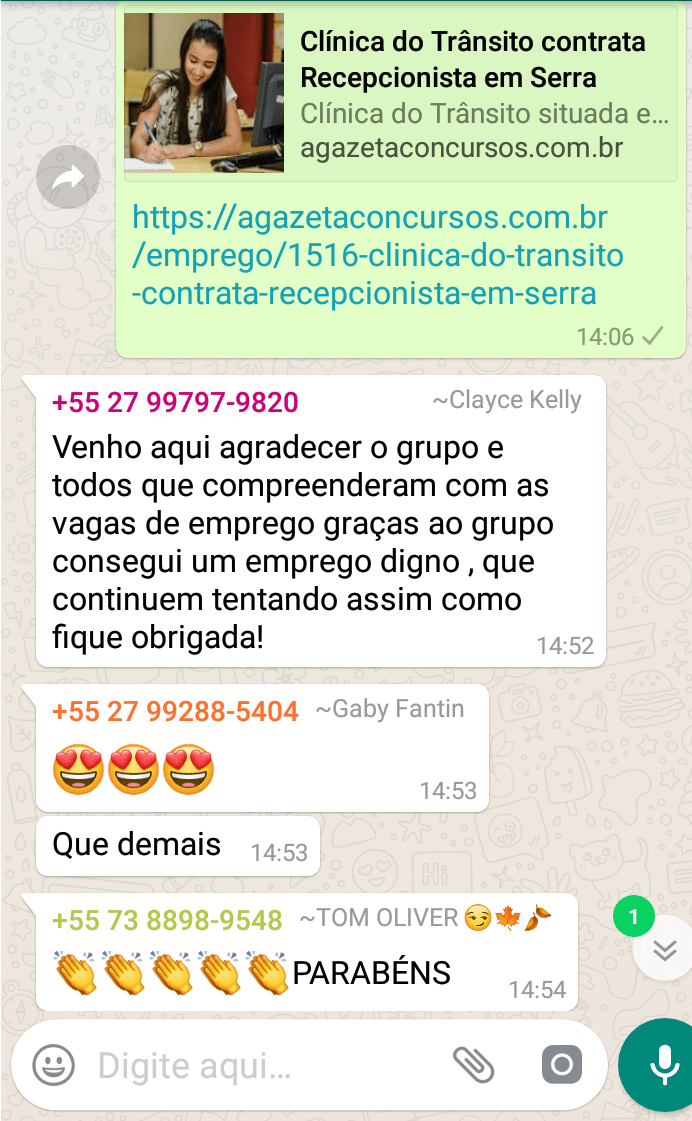Viewport: 692px width, 1121px height.
Task: Tap phone number +55 27 99797-9820
Action: click(x=175, y=402)
